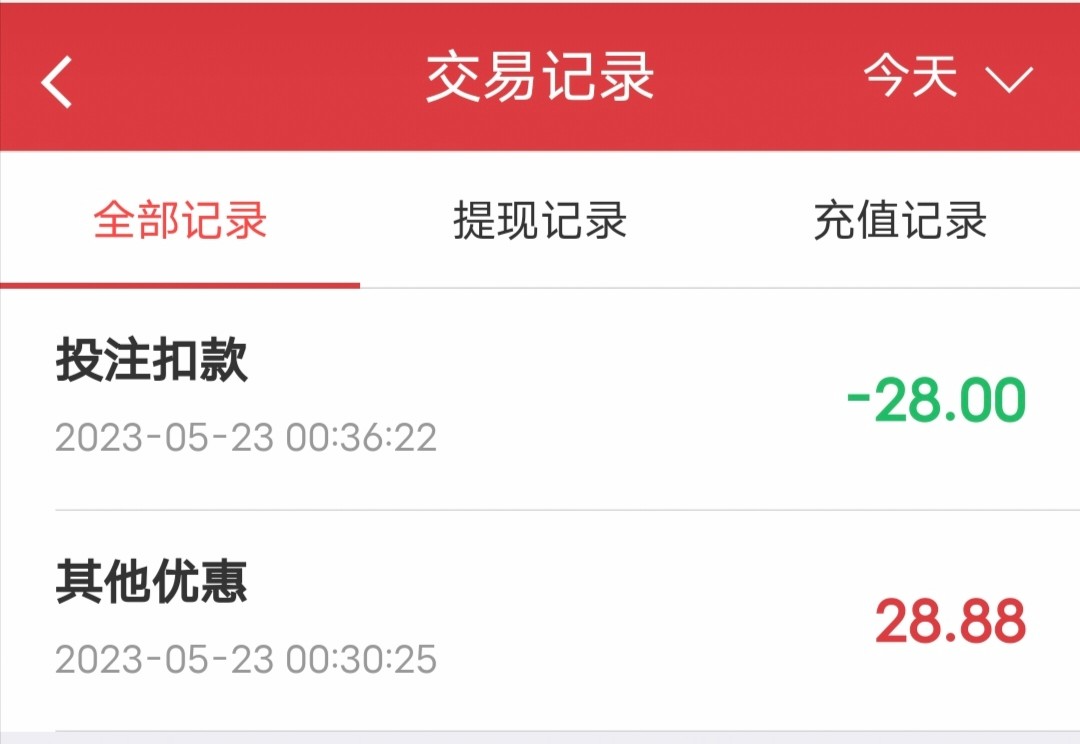Open the 其他优惠 transaction record
1080x744 pixels.
(540, 620)
